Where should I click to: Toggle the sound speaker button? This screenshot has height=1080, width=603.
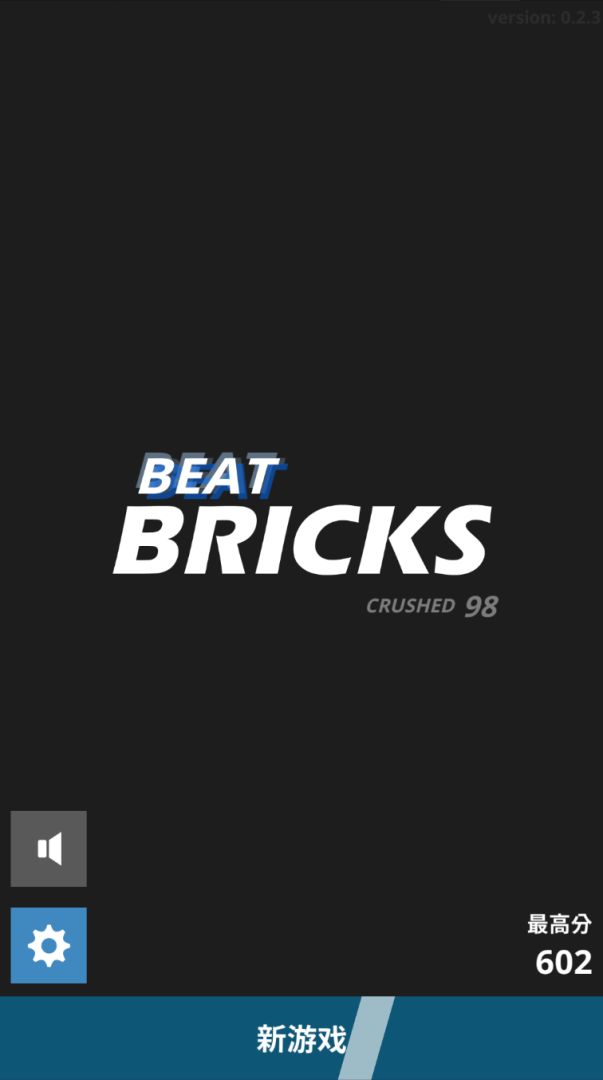click(x=48, y=849)
